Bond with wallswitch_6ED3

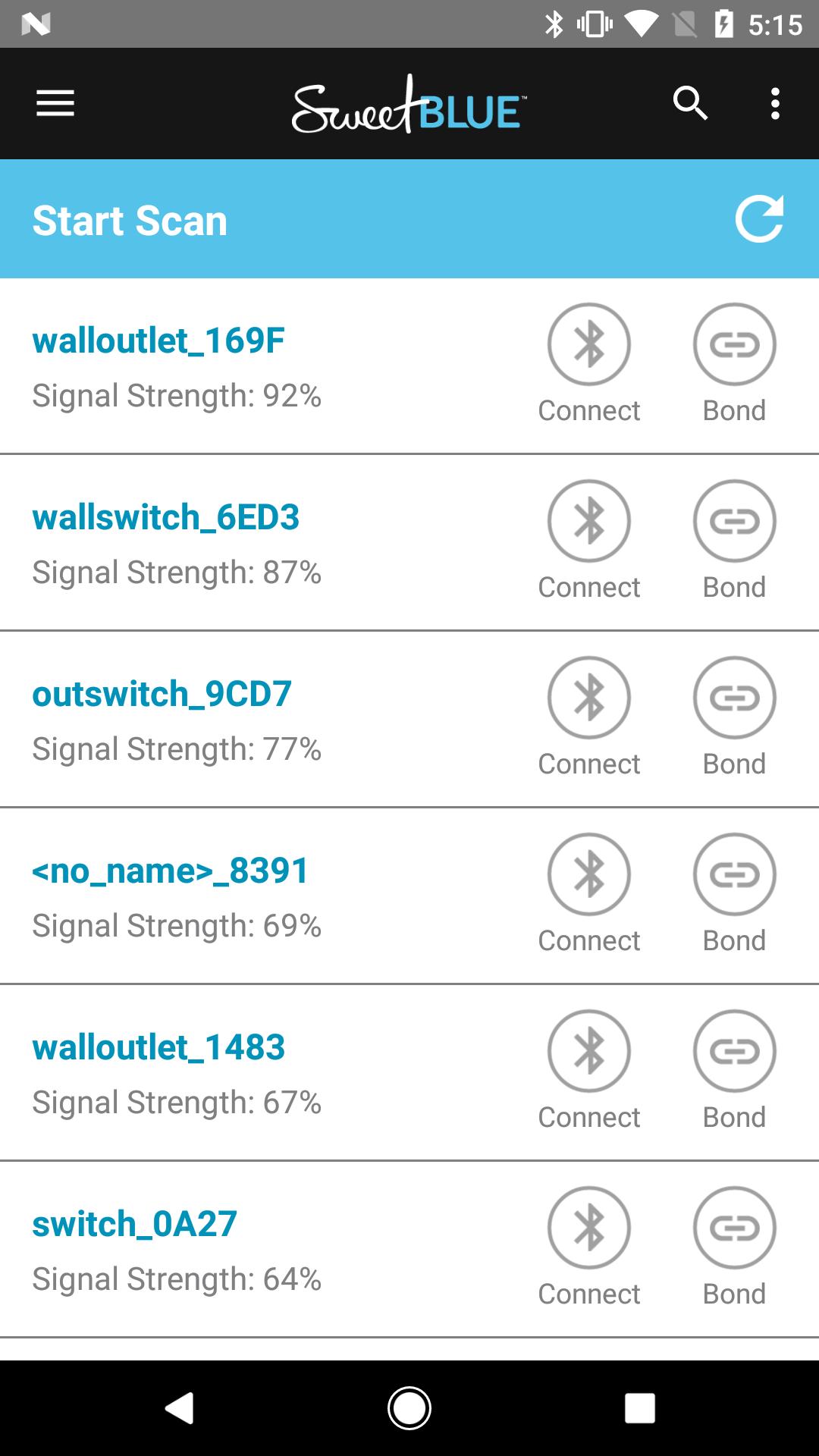[x=734, y=522]
